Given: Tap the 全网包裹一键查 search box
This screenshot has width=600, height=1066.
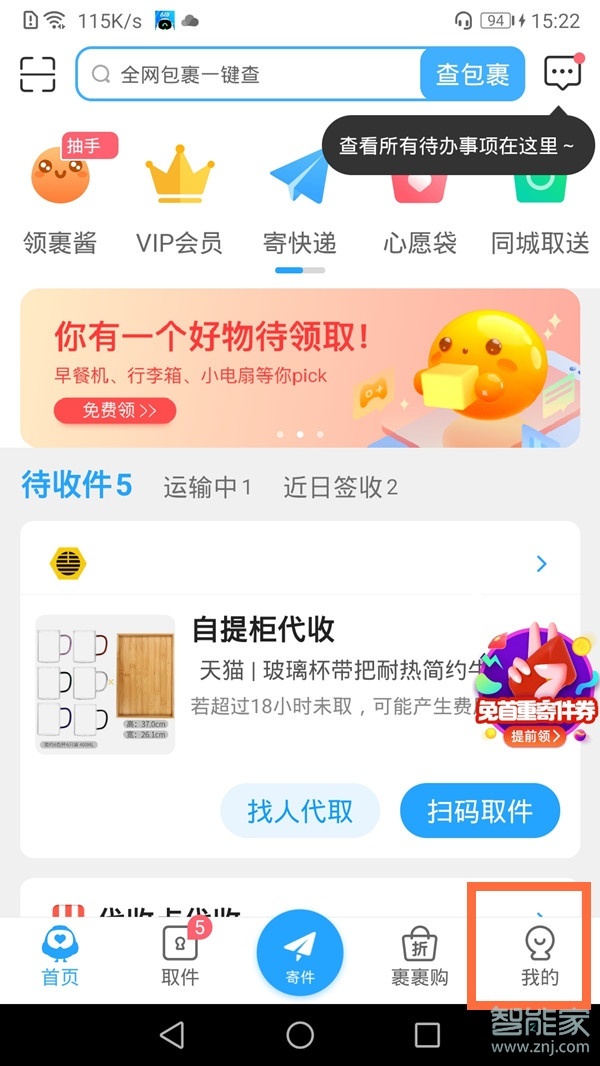Looking at the screenshot, I should [x=250, y=74].
